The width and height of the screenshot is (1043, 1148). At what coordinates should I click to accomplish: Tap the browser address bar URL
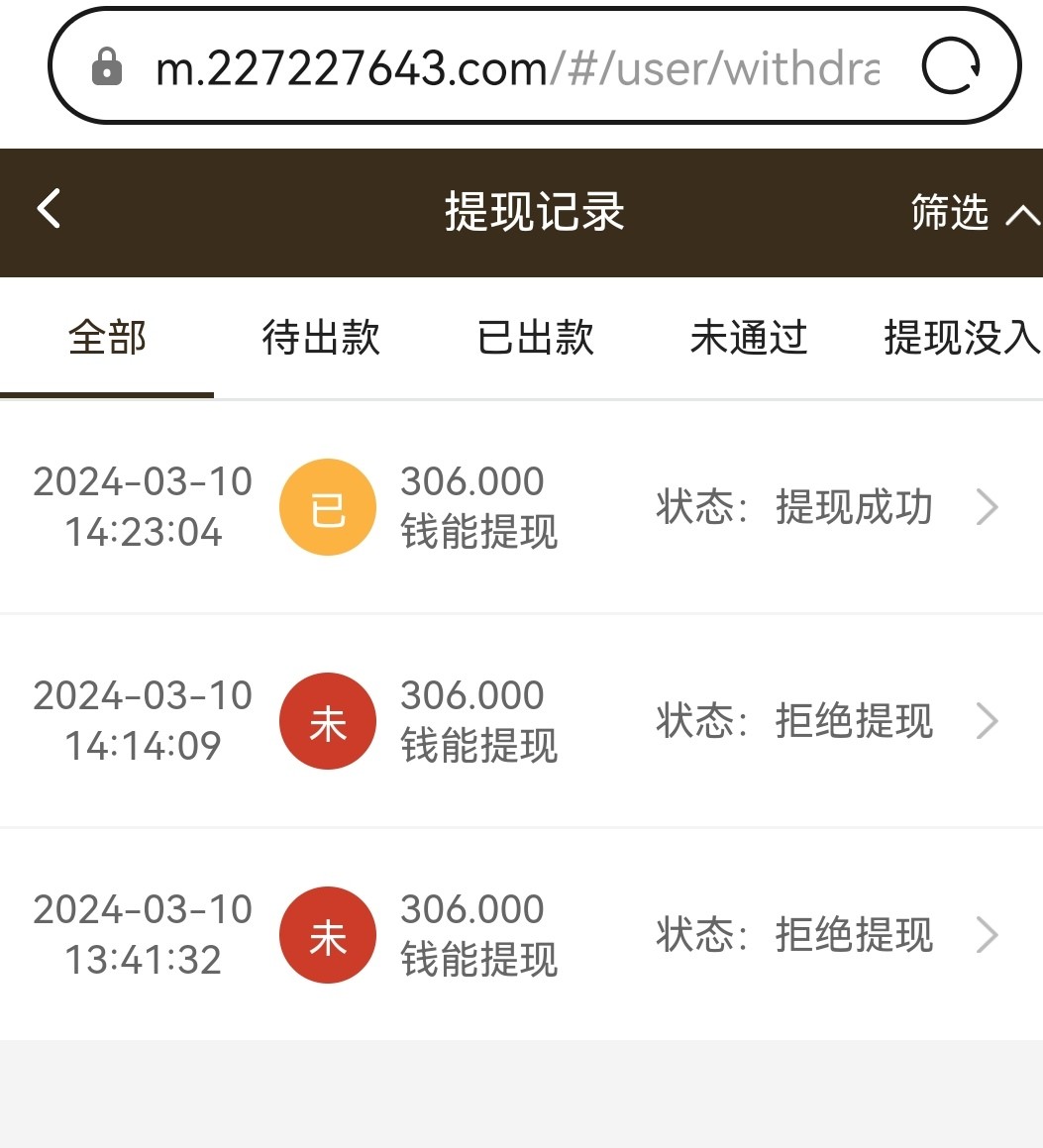coord(515,68)
